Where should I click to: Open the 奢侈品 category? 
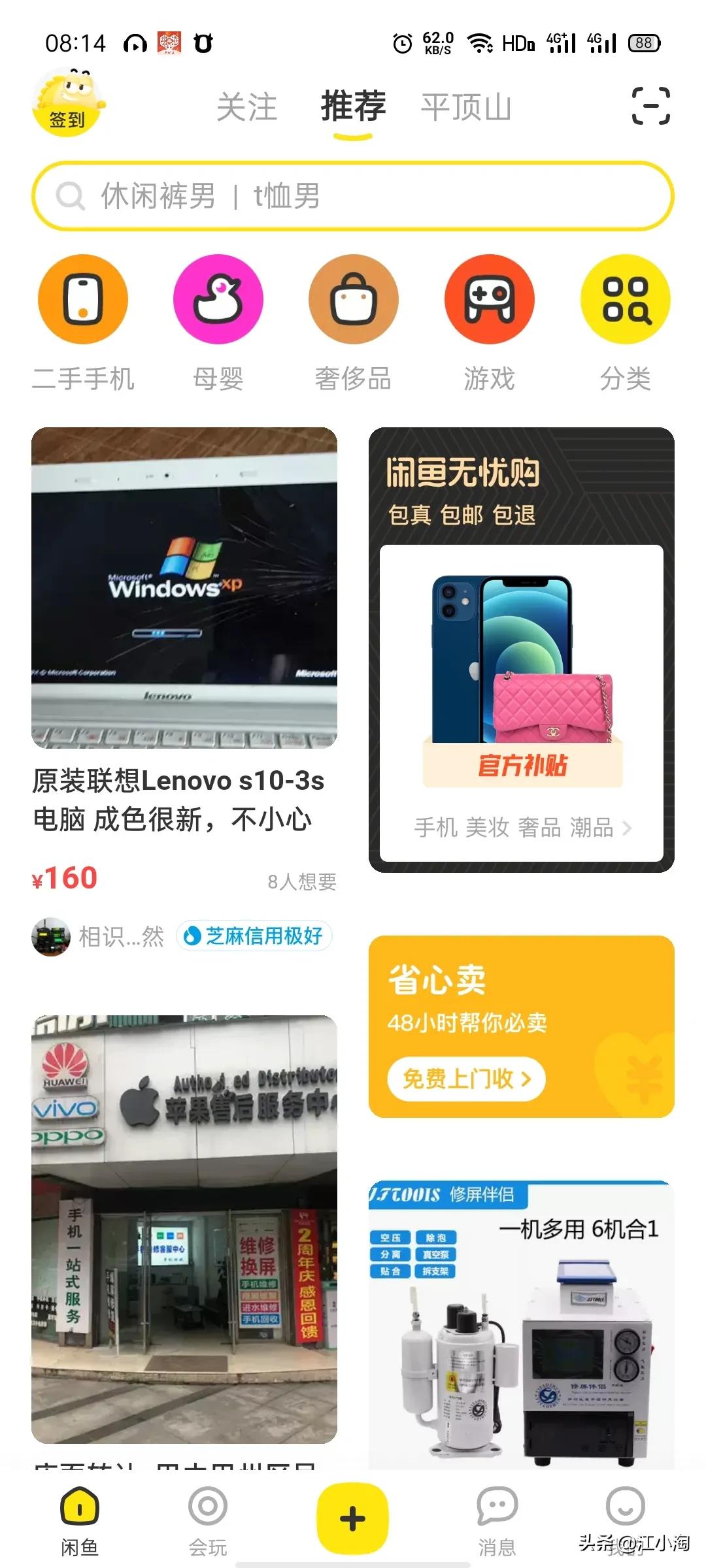point(353,300)
